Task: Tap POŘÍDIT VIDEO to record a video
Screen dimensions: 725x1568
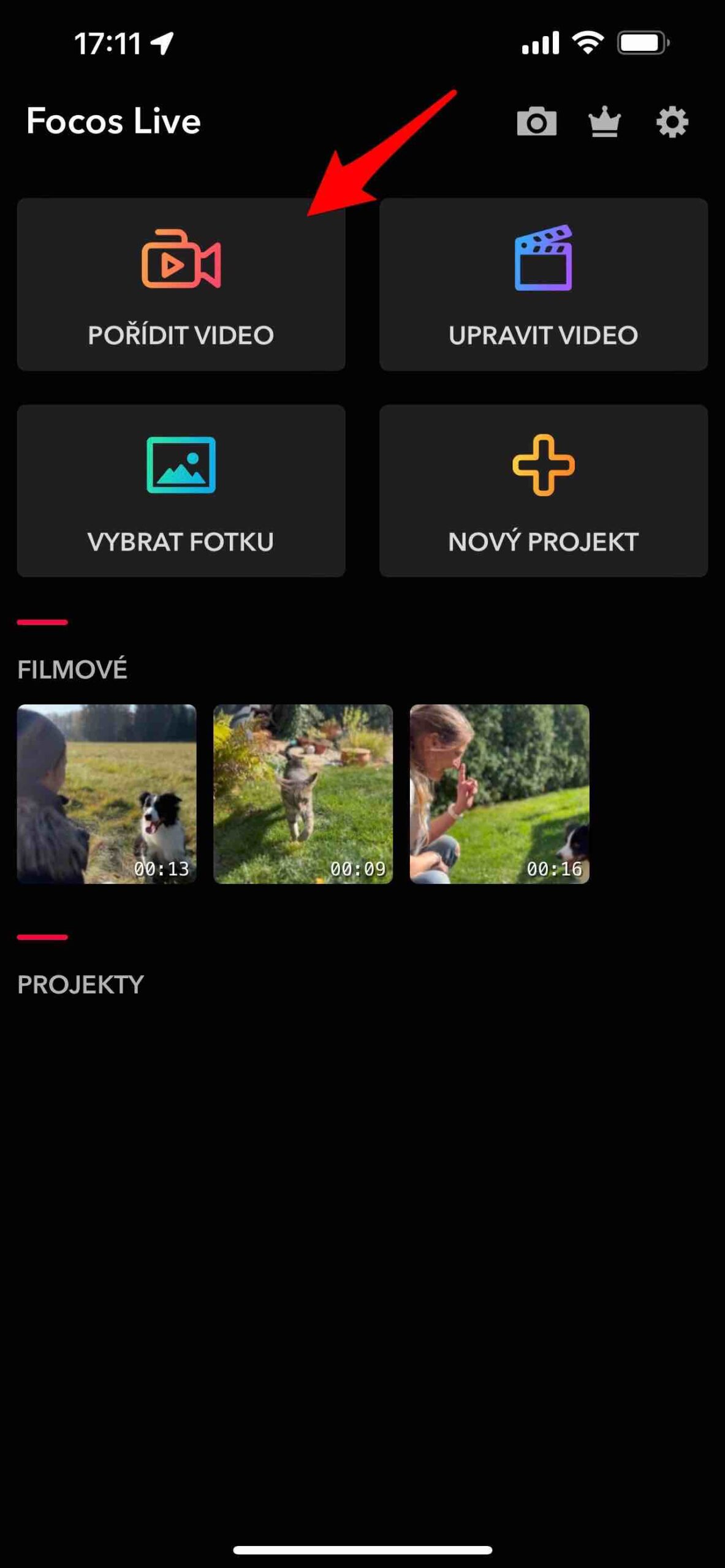Action: pos(181,284)
